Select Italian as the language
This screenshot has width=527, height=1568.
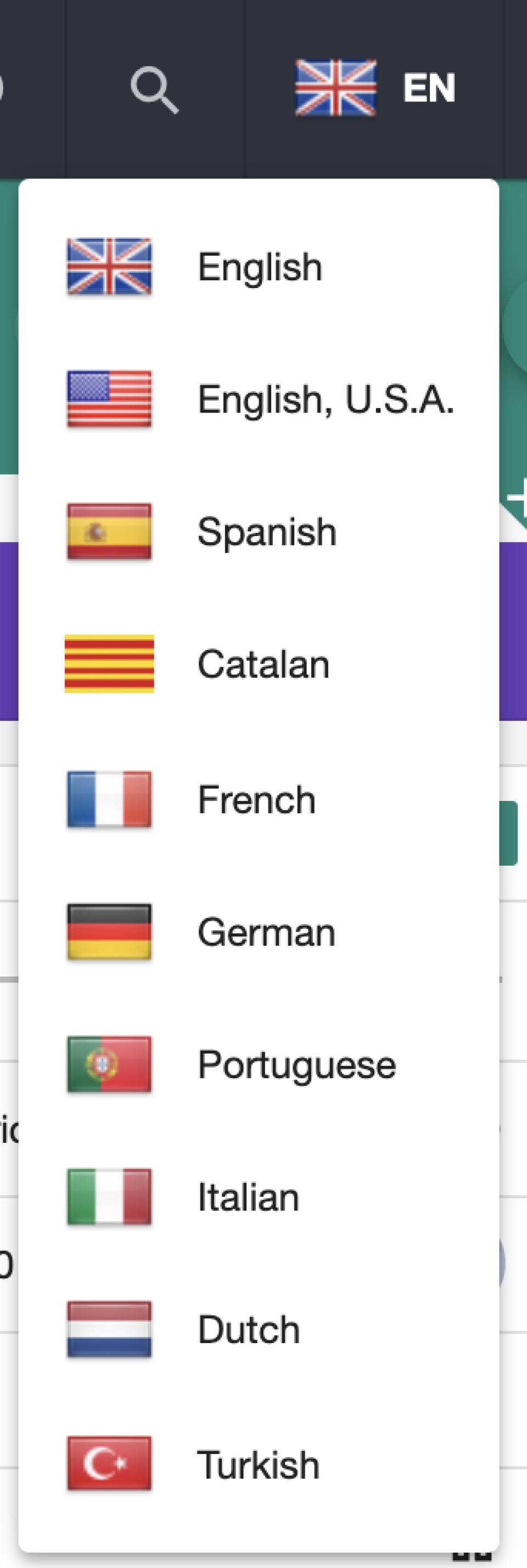[248, 1197]
